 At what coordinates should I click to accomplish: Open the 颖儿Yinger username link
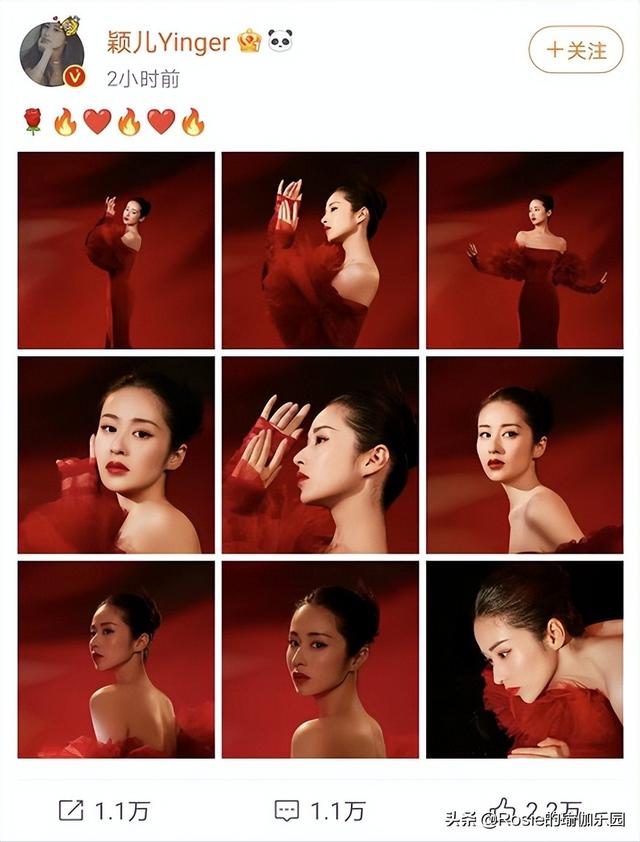click(168, 42)
